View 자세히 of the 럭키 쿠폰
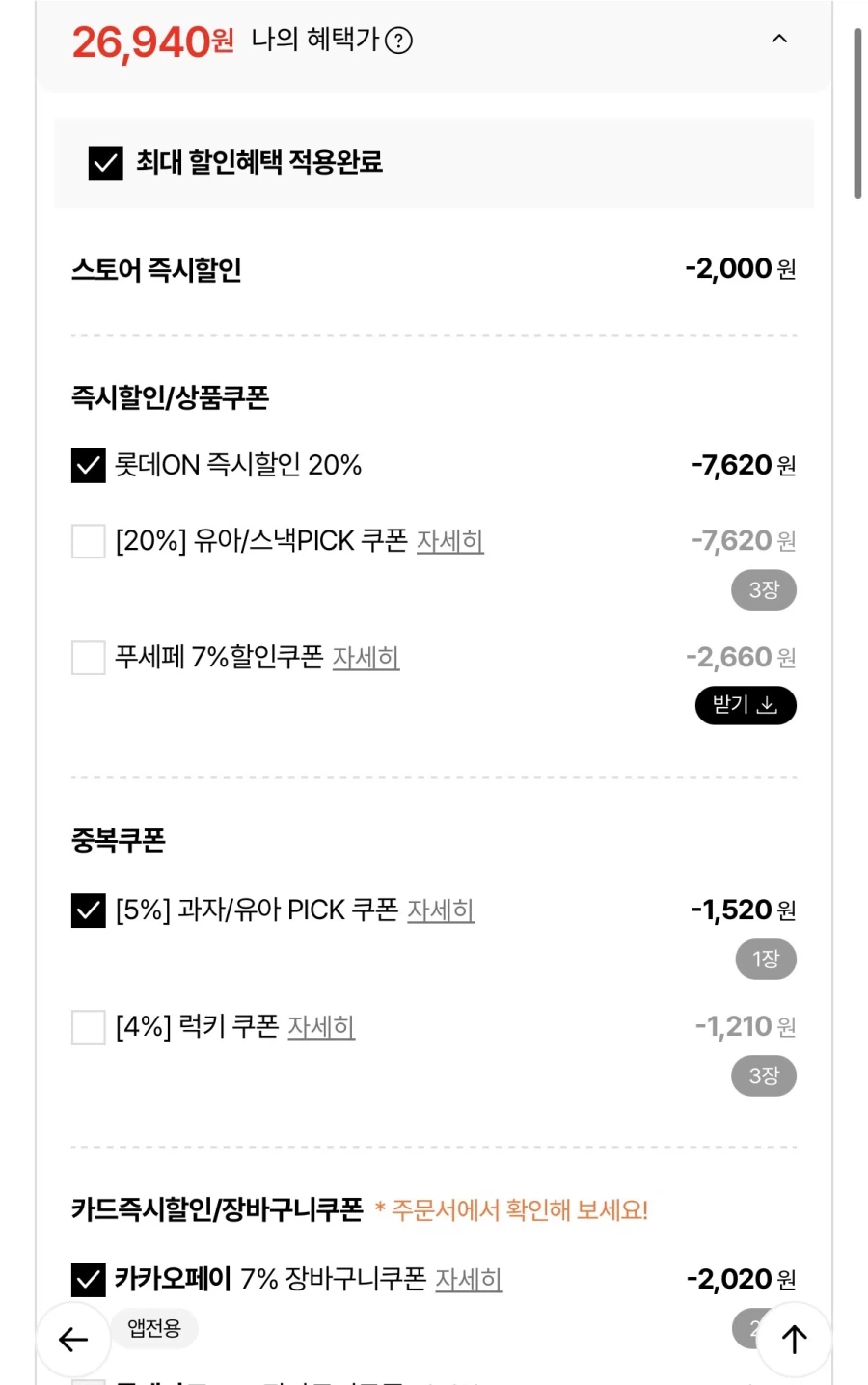This screenshot has width=868, height=1385. pyautogui.click(x=321, y=1028)
